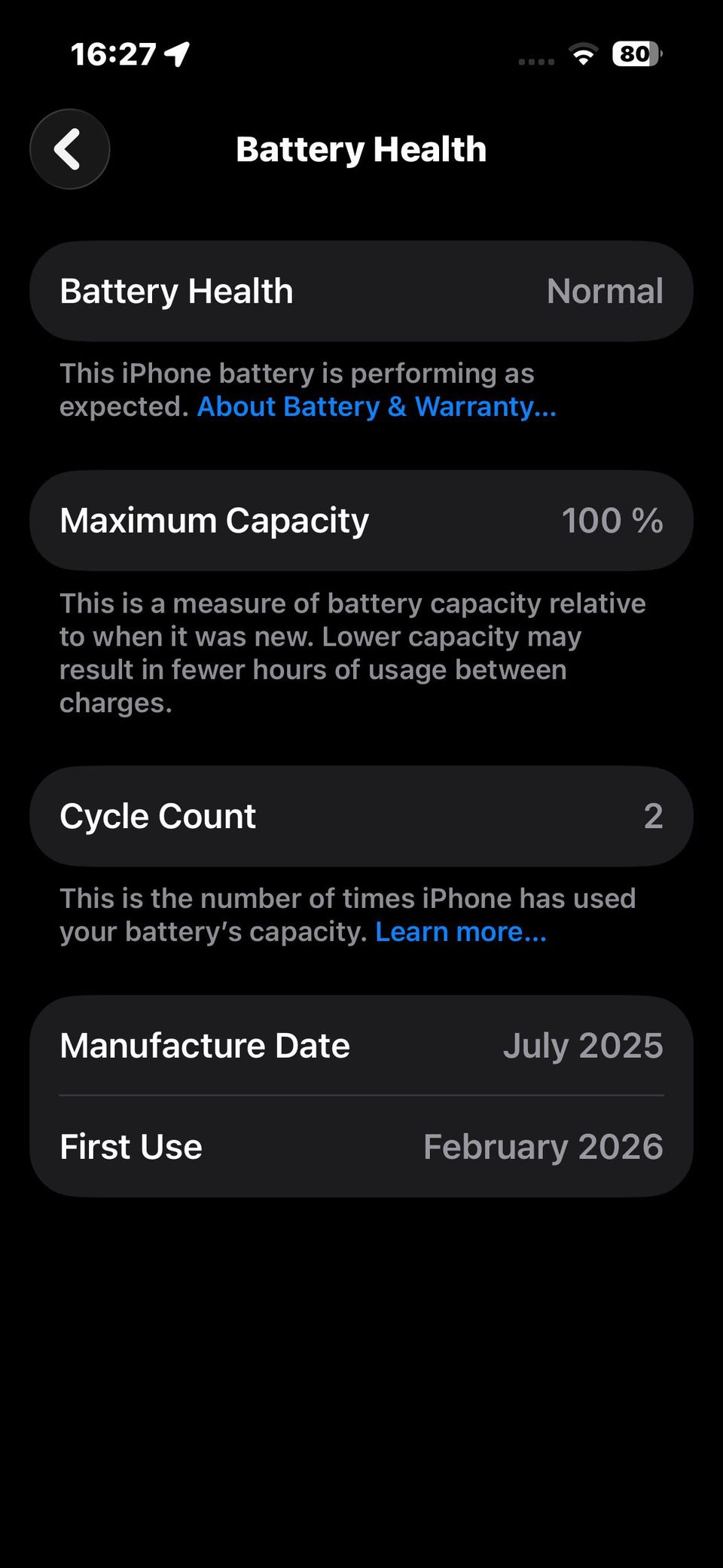Screen dimensions: 723x1568
Task: Tap Learn more about cycle count
Action: (x=461, y=932)
